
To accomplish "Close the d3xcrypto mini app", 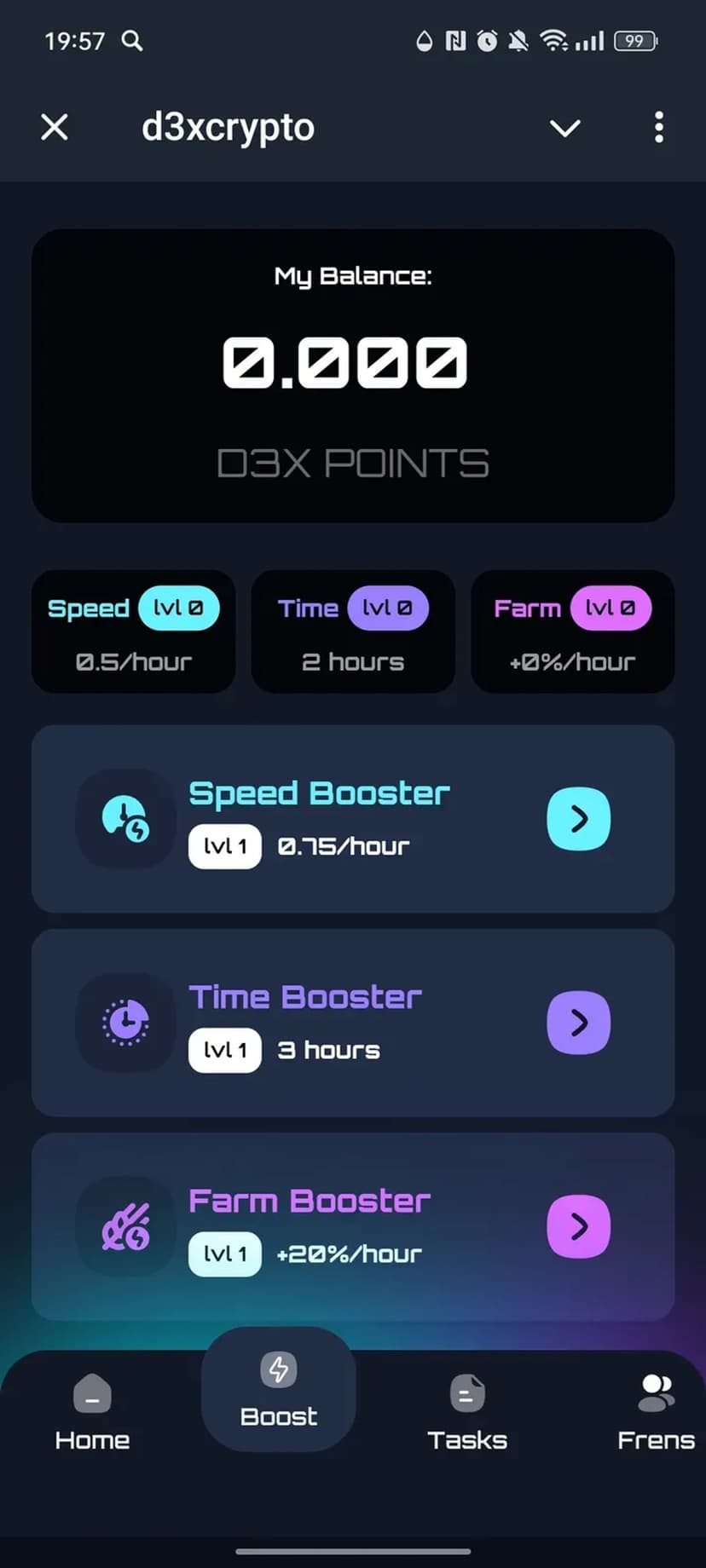I will click(55, 128).
